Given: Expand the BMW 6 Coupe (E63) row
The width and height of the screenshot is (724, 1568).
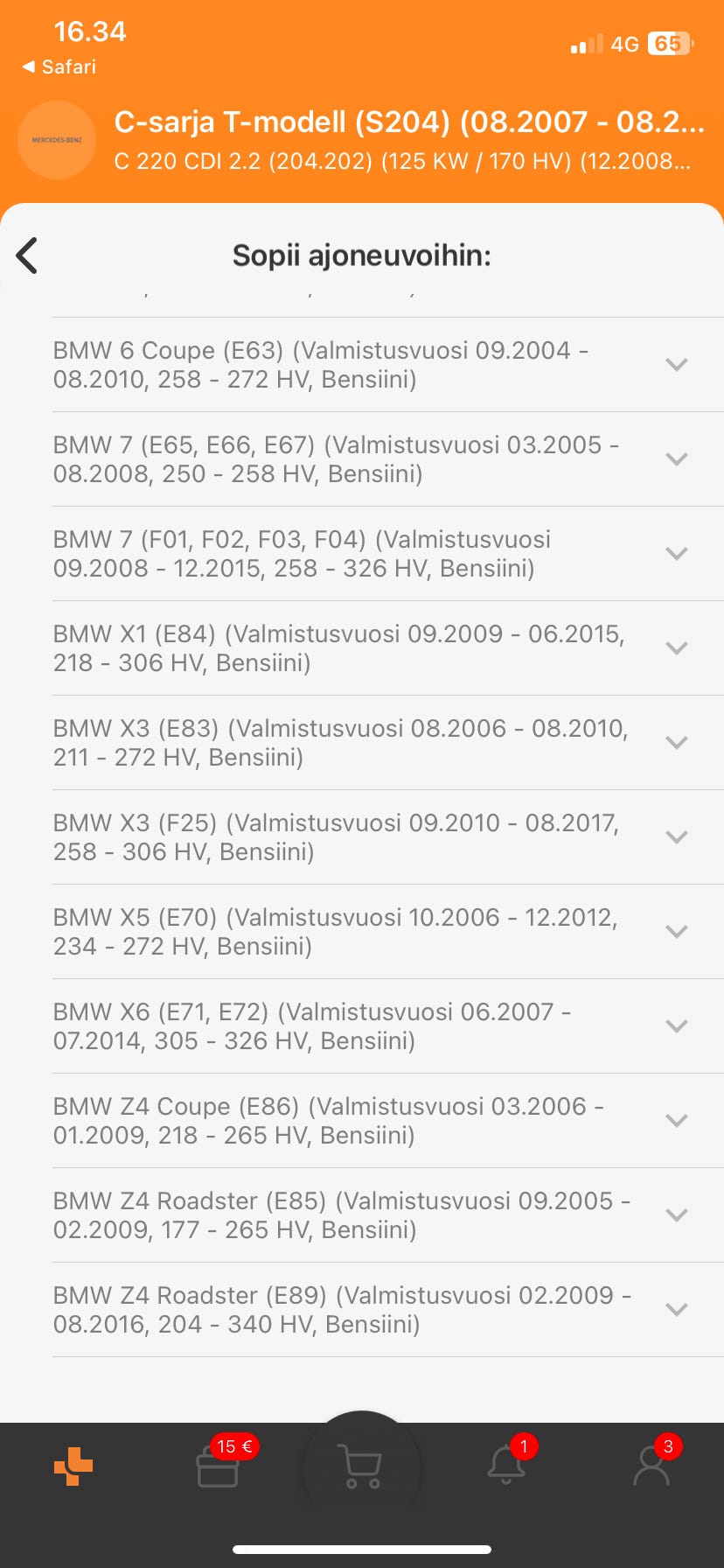Looking at the screenshot, I should [x=676, y=365].
